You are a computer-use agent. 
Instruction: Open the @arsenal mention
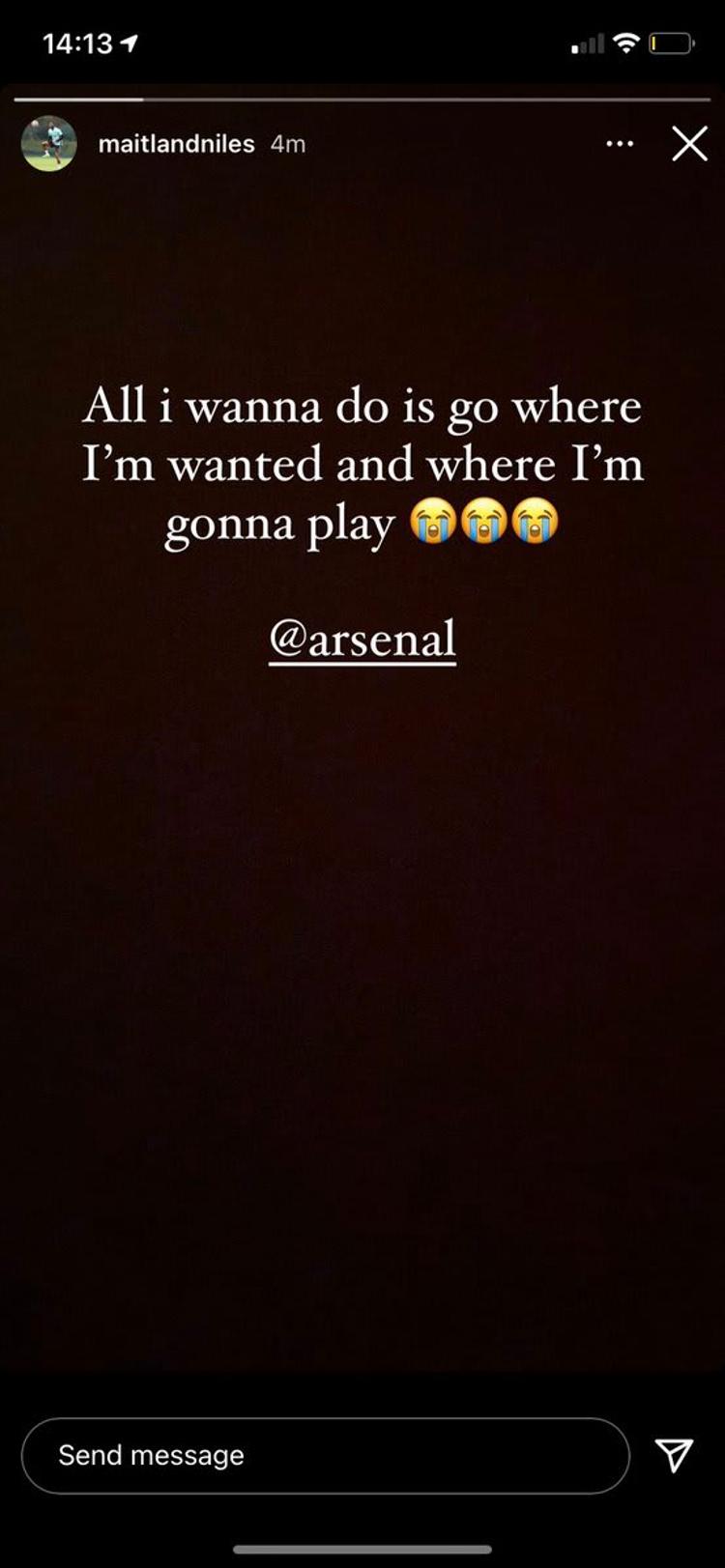tap(363, 637)
